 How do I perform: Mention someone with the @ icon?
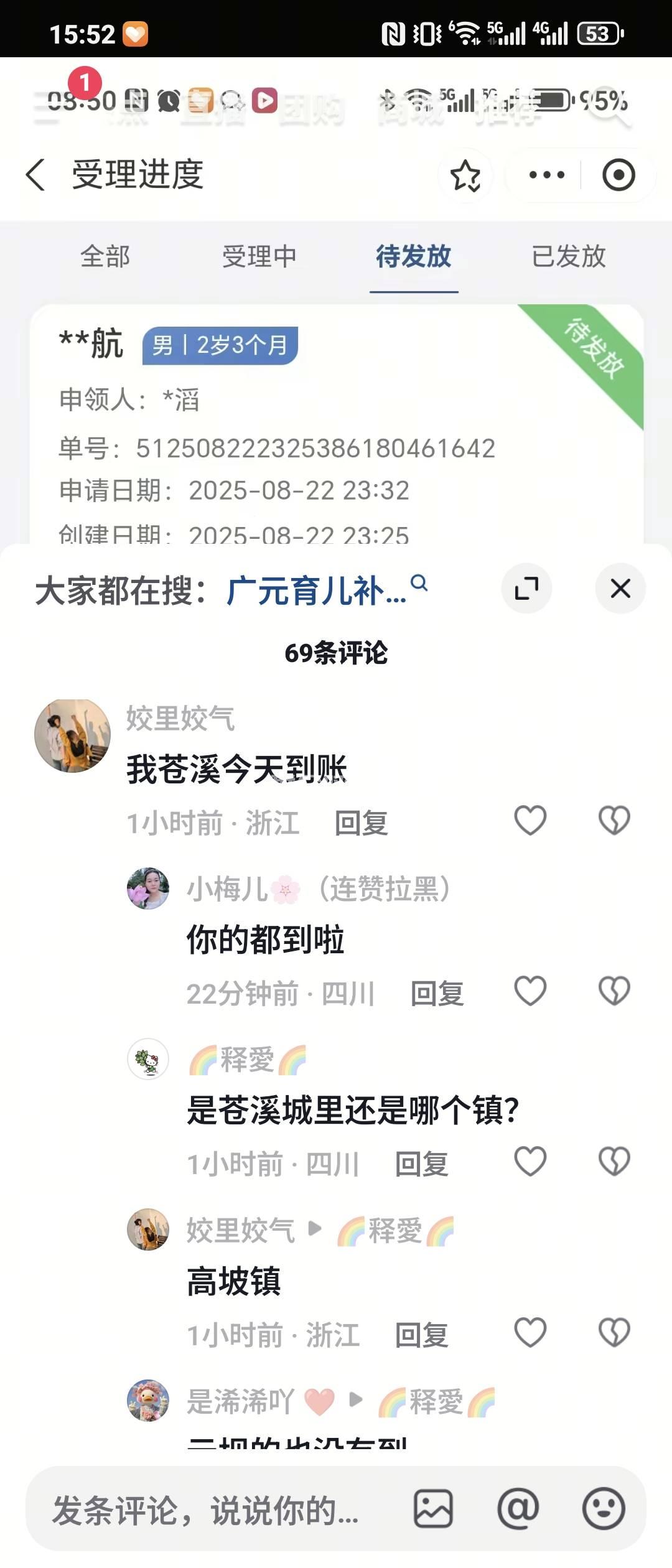click(x=518, y=1509)
